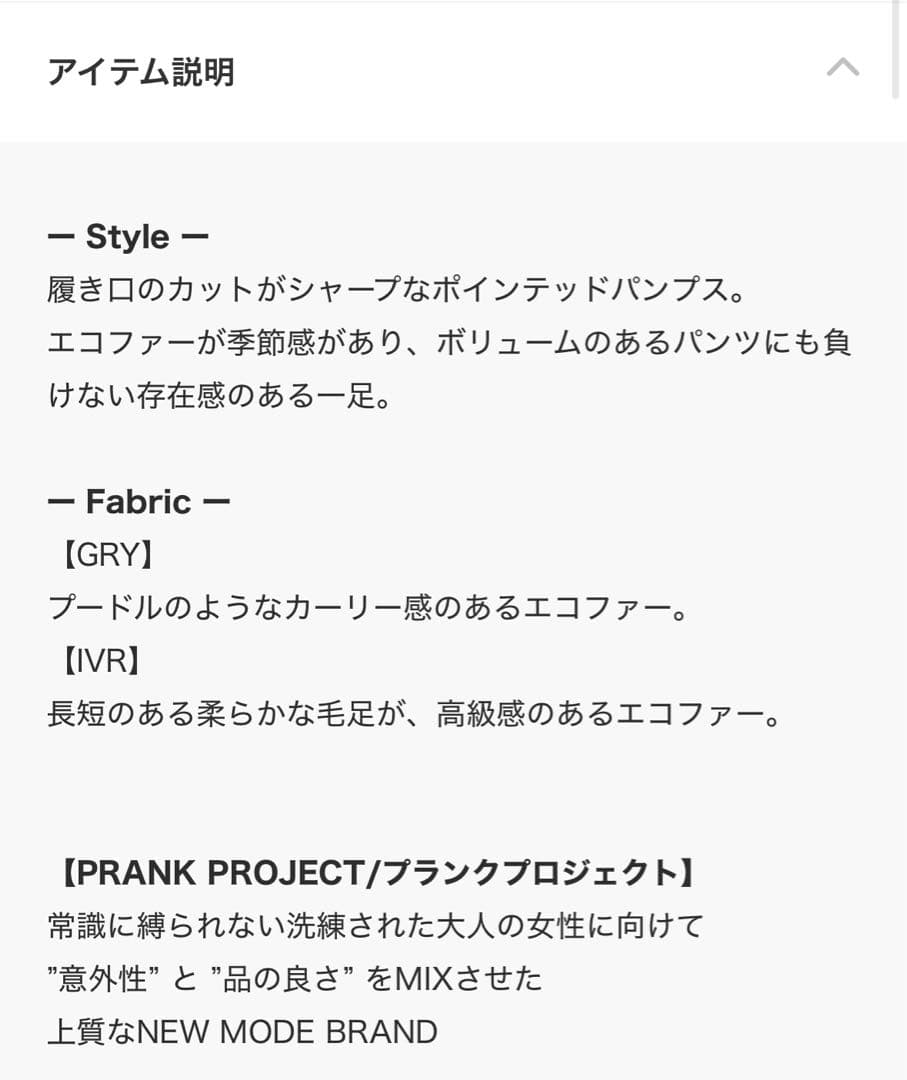Select the 【IVR】 color option
This screenshot has width=907, height=1080.
pyautogui.click(x=100, y=660)
